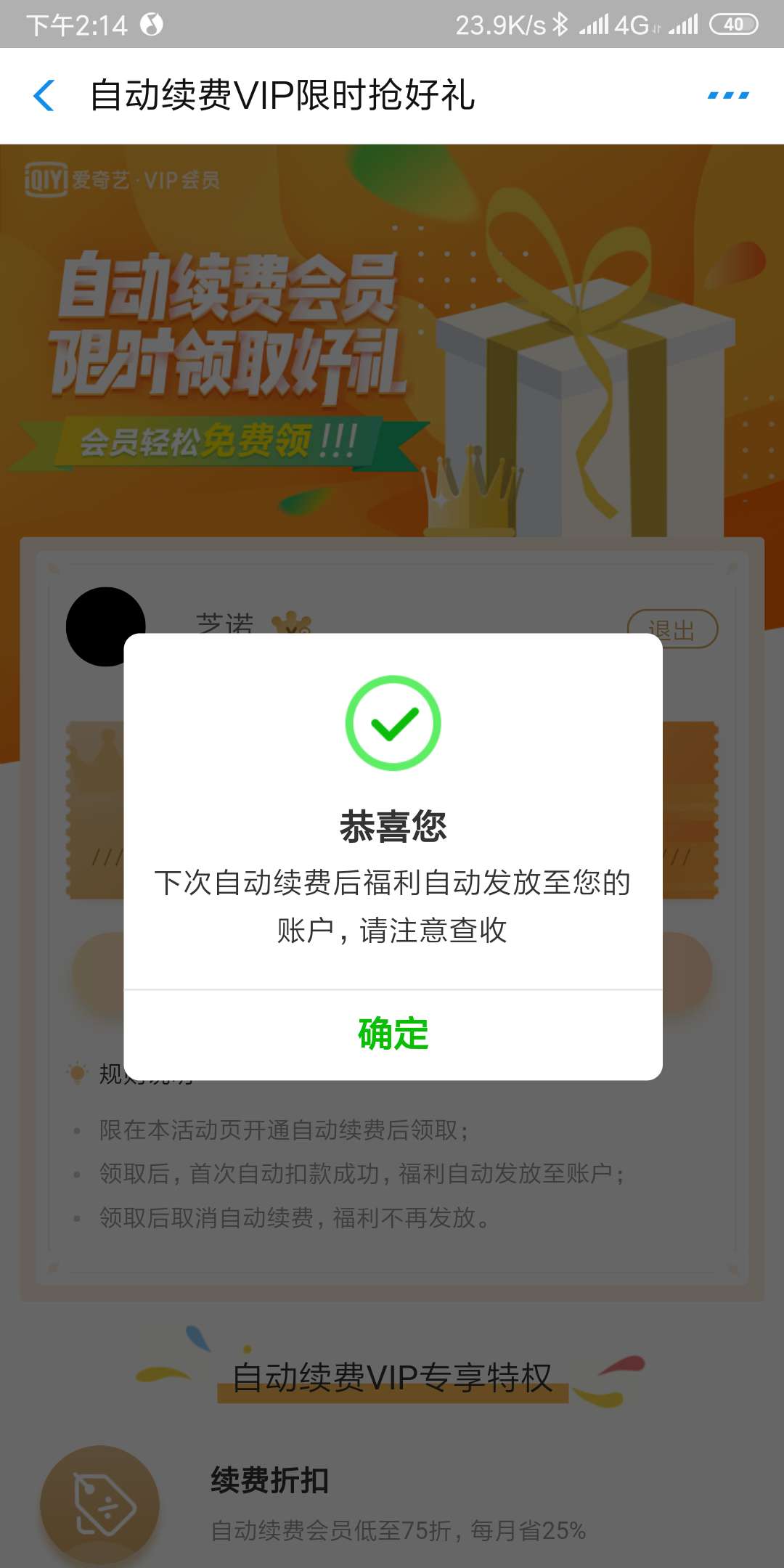
Task: Open the three-dot overflow menu
Action: point(728,96)
